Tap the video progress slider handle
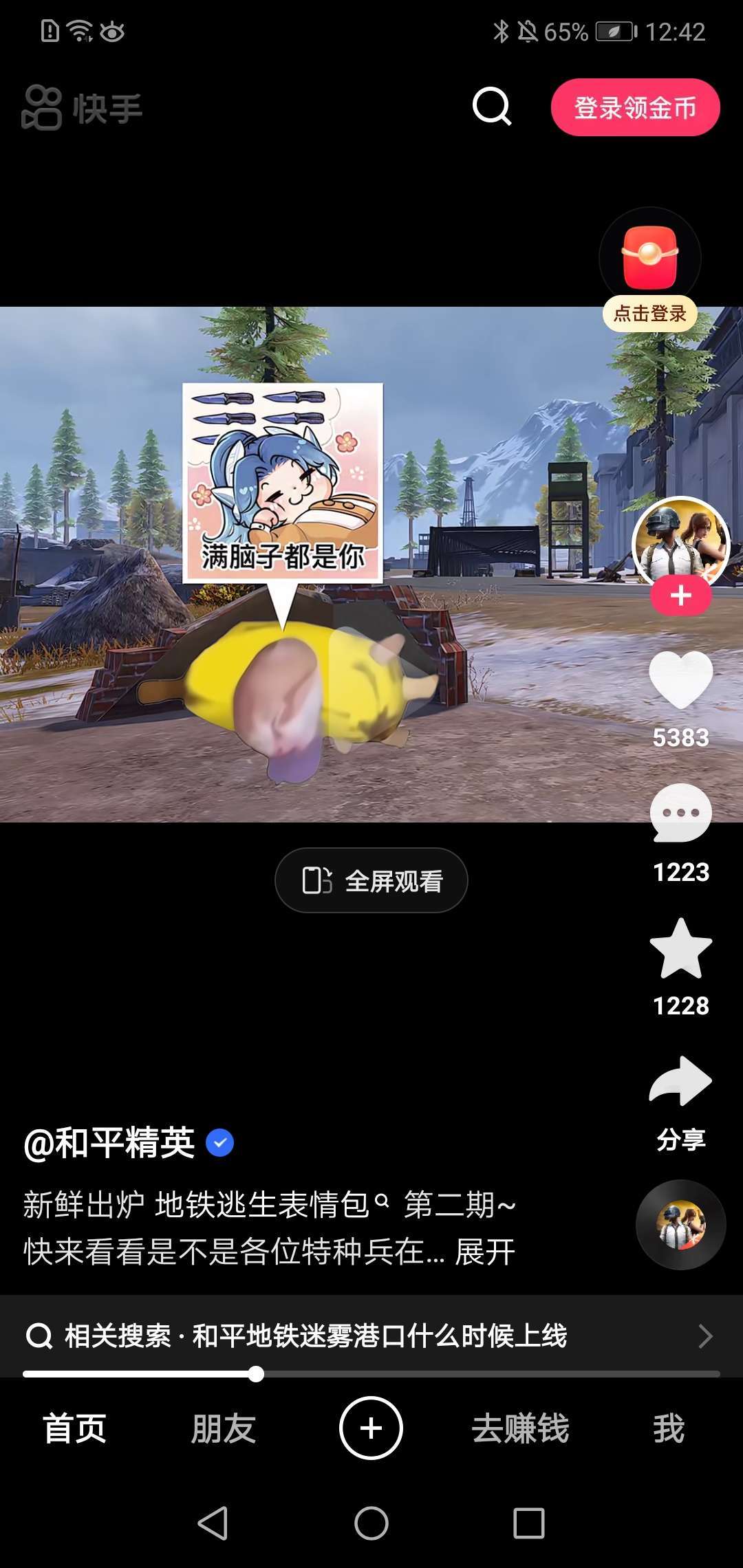The image size is (743, 1568). pos(256,1374)
